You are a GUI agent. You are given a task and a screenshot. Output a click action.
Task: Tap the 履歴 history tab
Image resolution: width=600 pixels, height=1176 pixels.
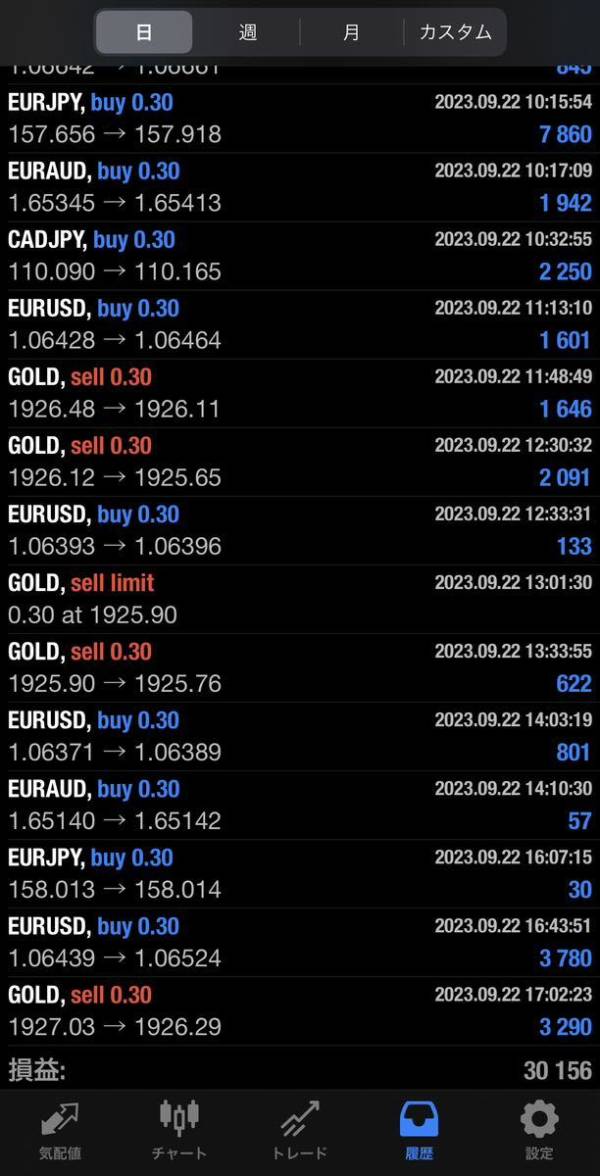419,1131
